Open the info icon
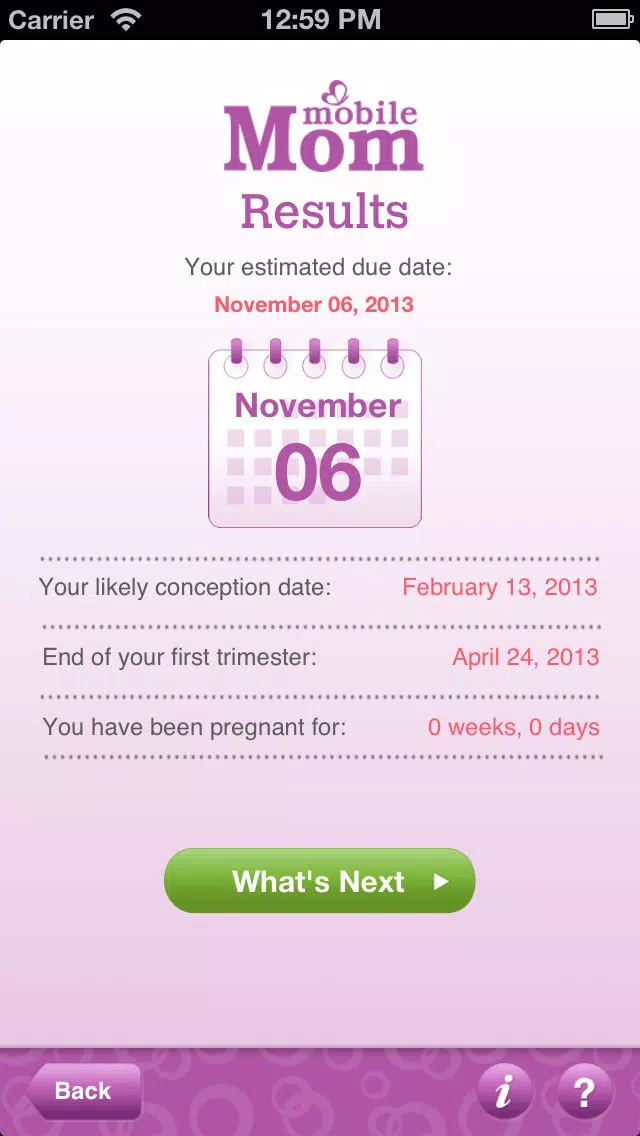640x1136 pixels. [x=505, y=1091]
